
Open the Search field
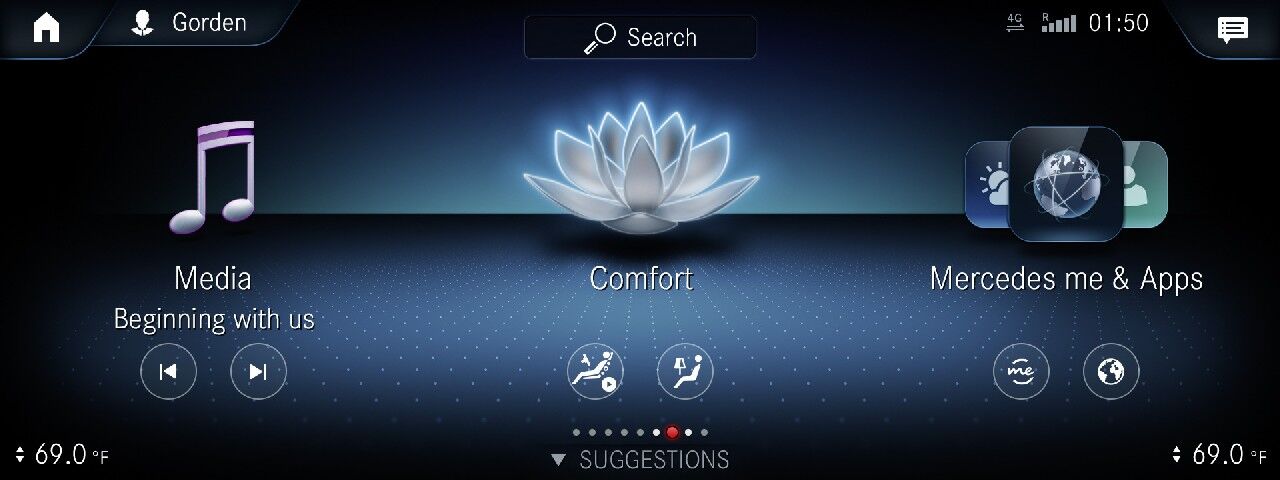point(640,38)
